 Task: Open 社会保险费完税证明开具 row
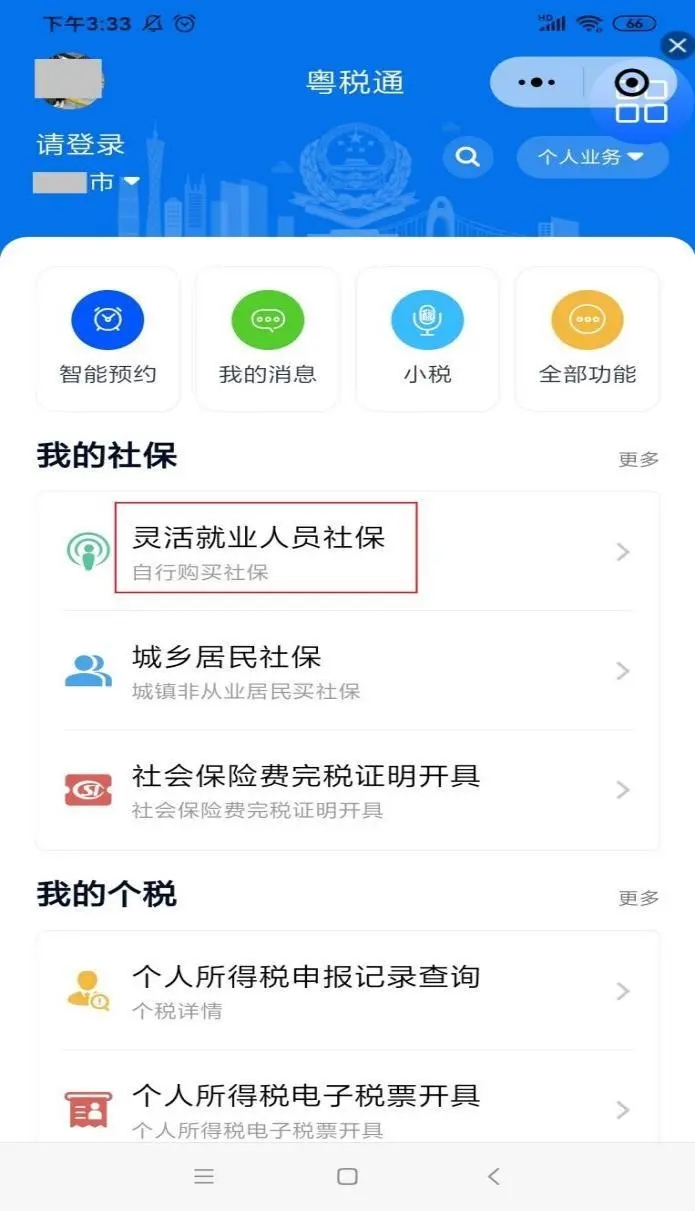[346, 790]
